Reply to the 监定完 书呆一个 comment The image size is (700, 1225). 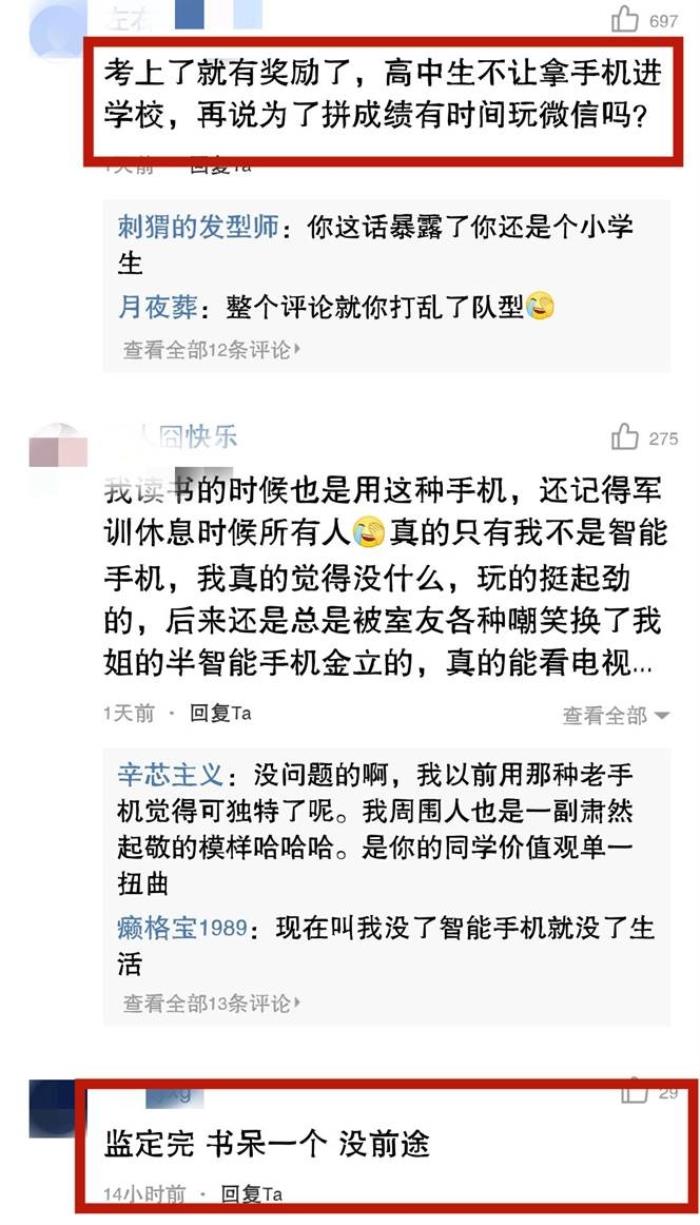point(251,1194)
